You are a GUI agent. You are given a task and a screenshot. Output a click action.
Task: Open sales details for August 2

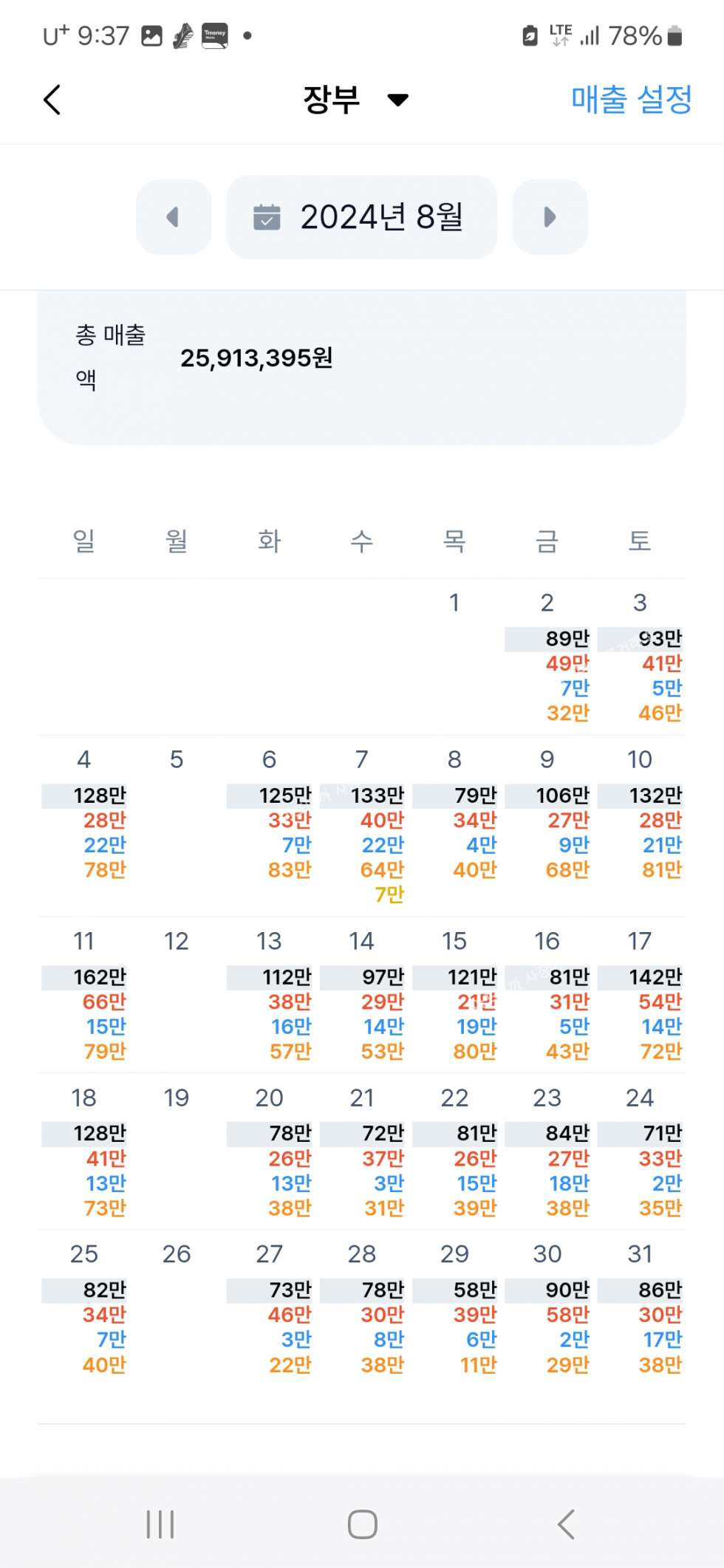pyautogui.click(x=547, y=657)
